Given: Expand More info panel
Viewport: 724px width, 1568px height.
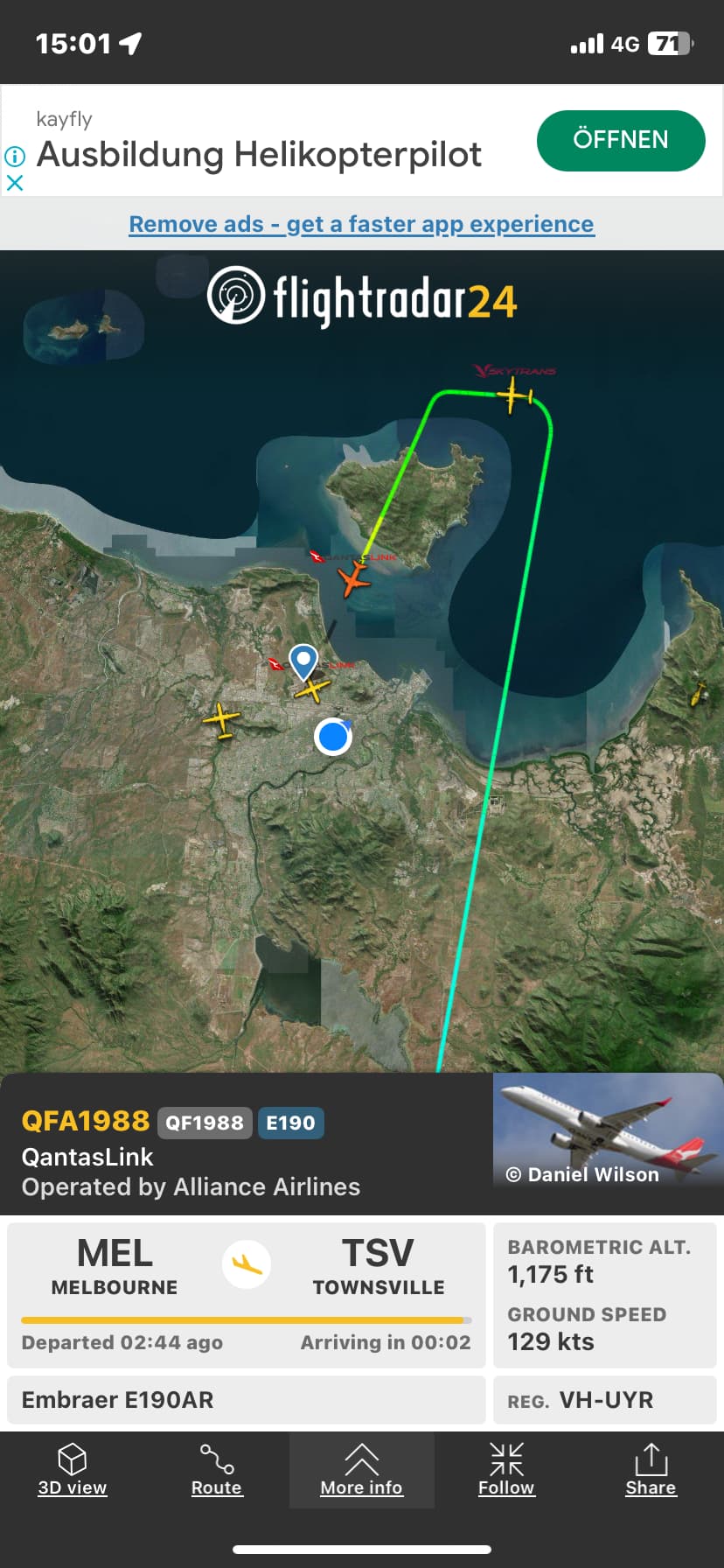Looking at the screenshot, I should pos(361,1470).
